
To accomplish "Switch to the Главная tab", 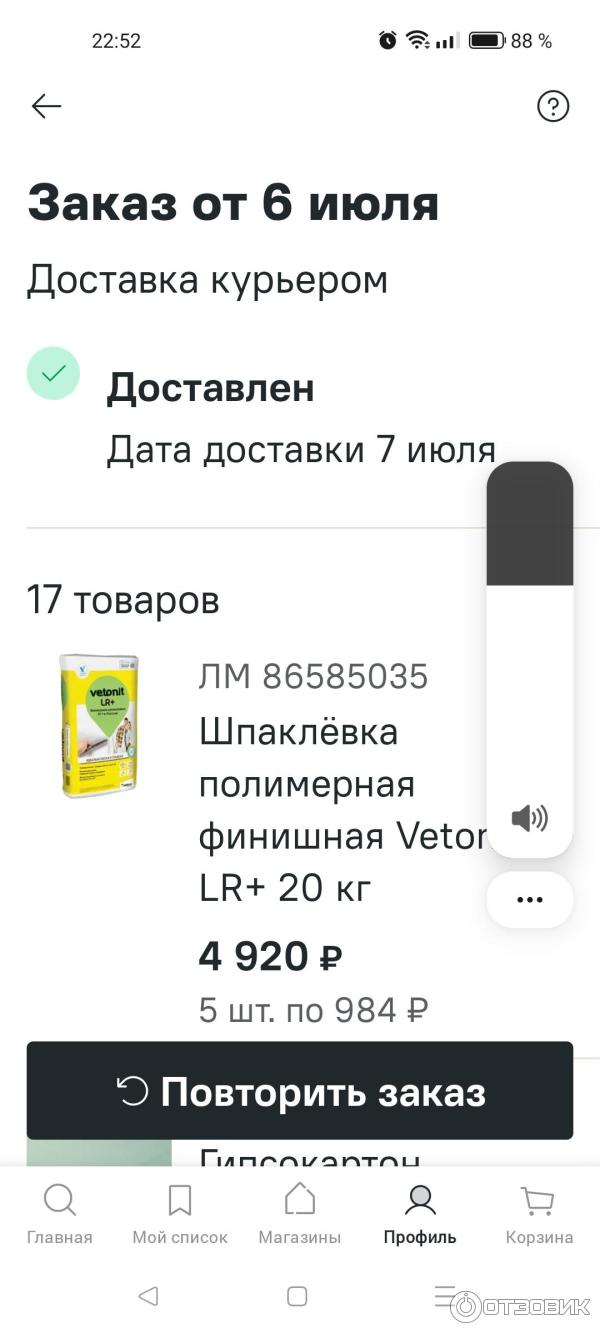I will [x=59, y=1214].
